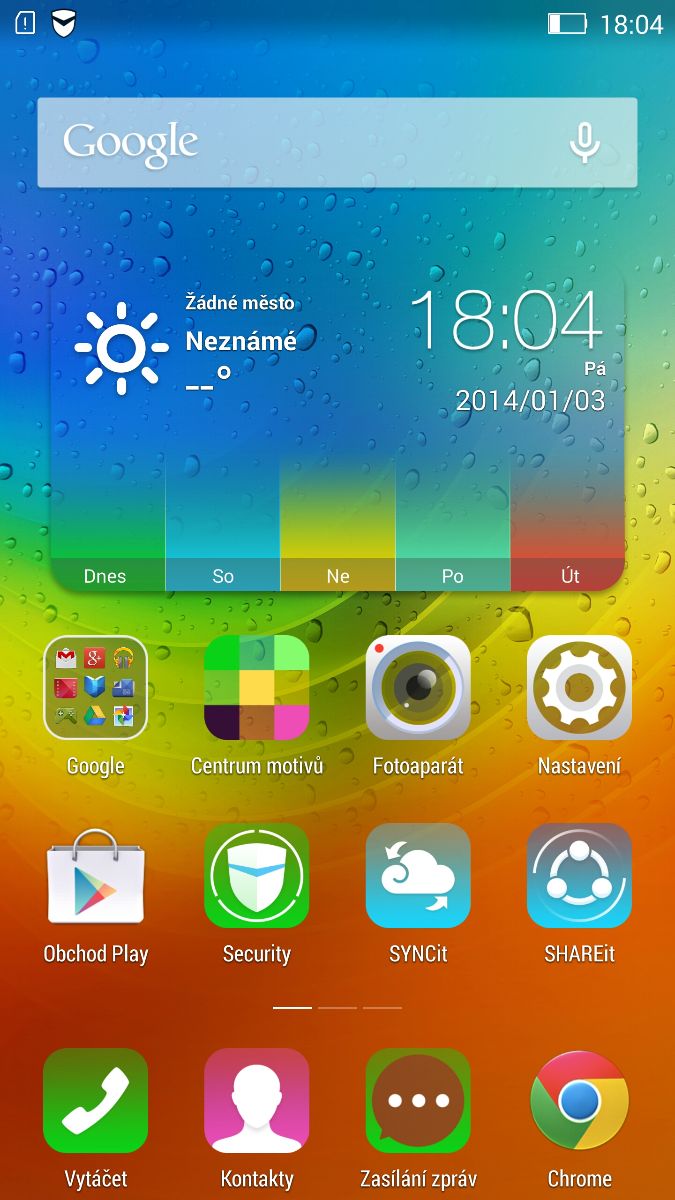Launch Centrum motivů

[x=257, y=688]
